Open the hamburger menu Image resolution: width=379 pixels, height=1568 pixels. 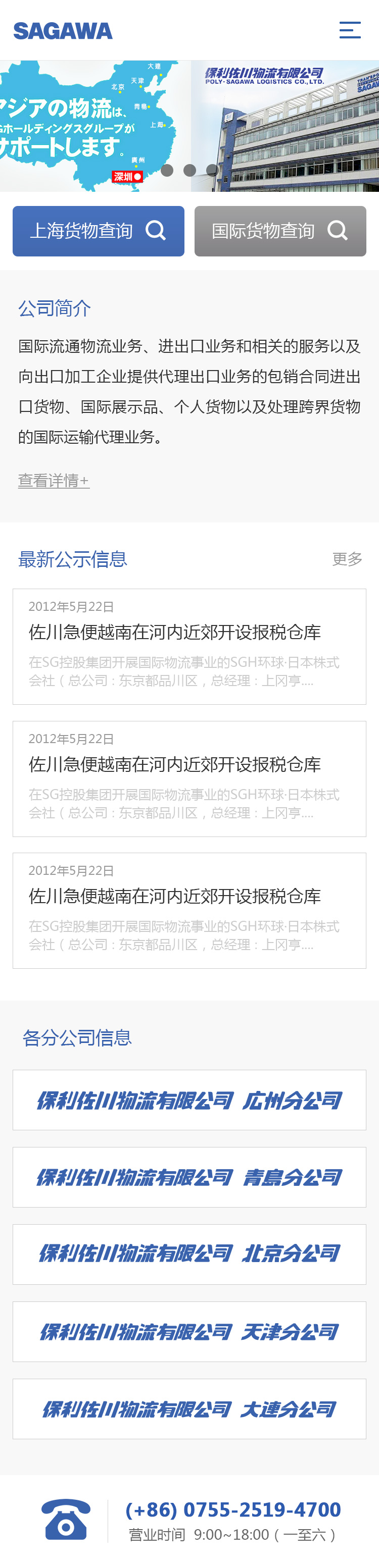tap(350, 30)
